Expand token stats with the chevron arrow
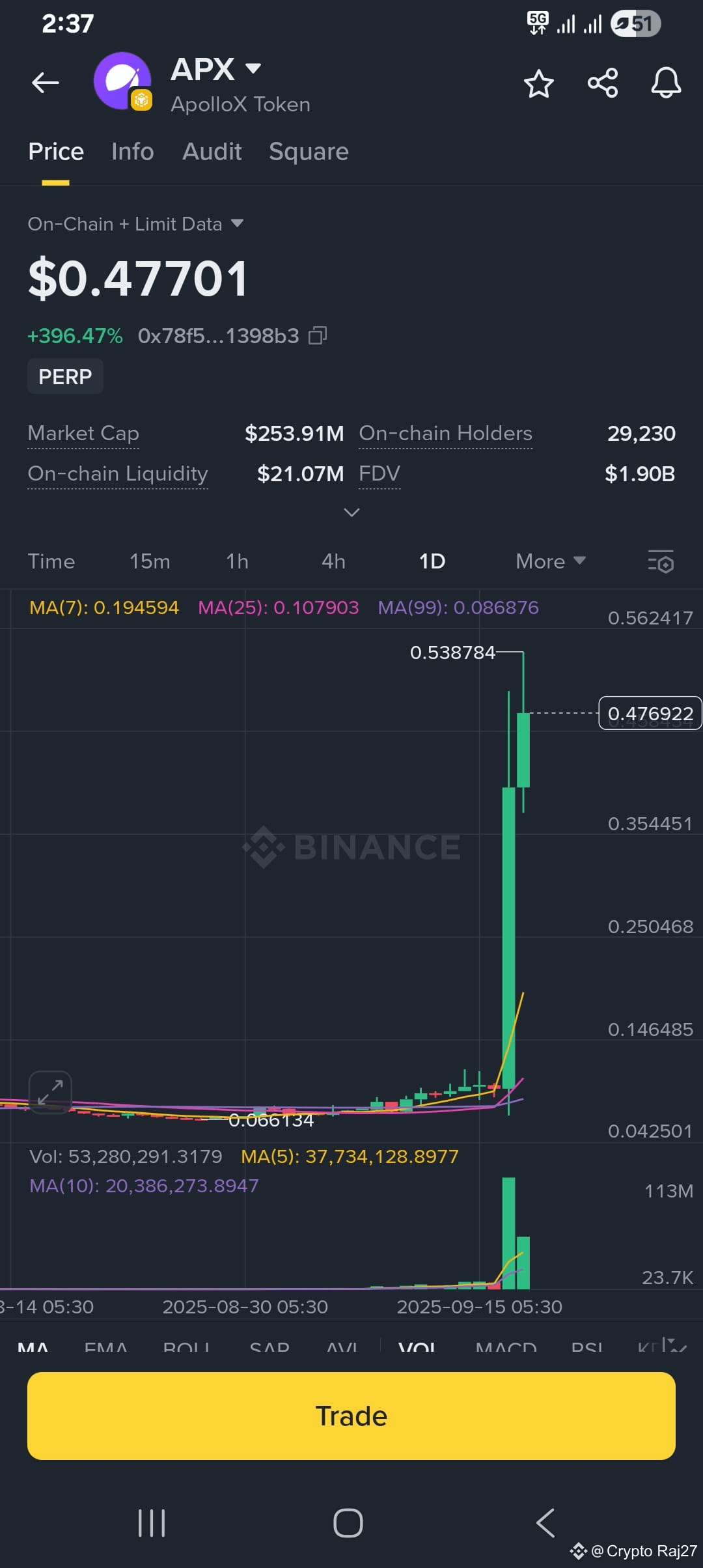This screenshot has height=1568, width=703. (351, 512)
